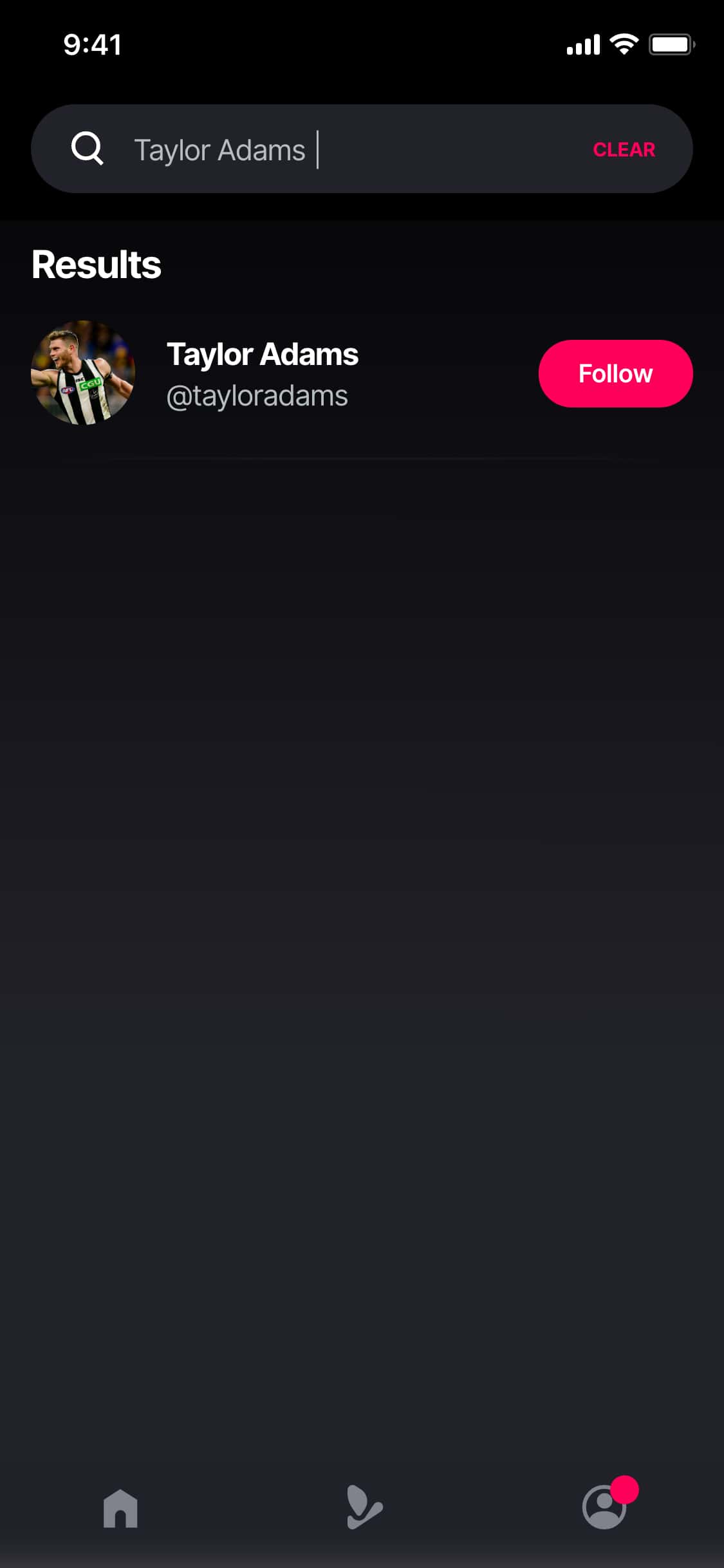
Task: Switch to the middle navigation tab
Action: tap(364, 1507)
